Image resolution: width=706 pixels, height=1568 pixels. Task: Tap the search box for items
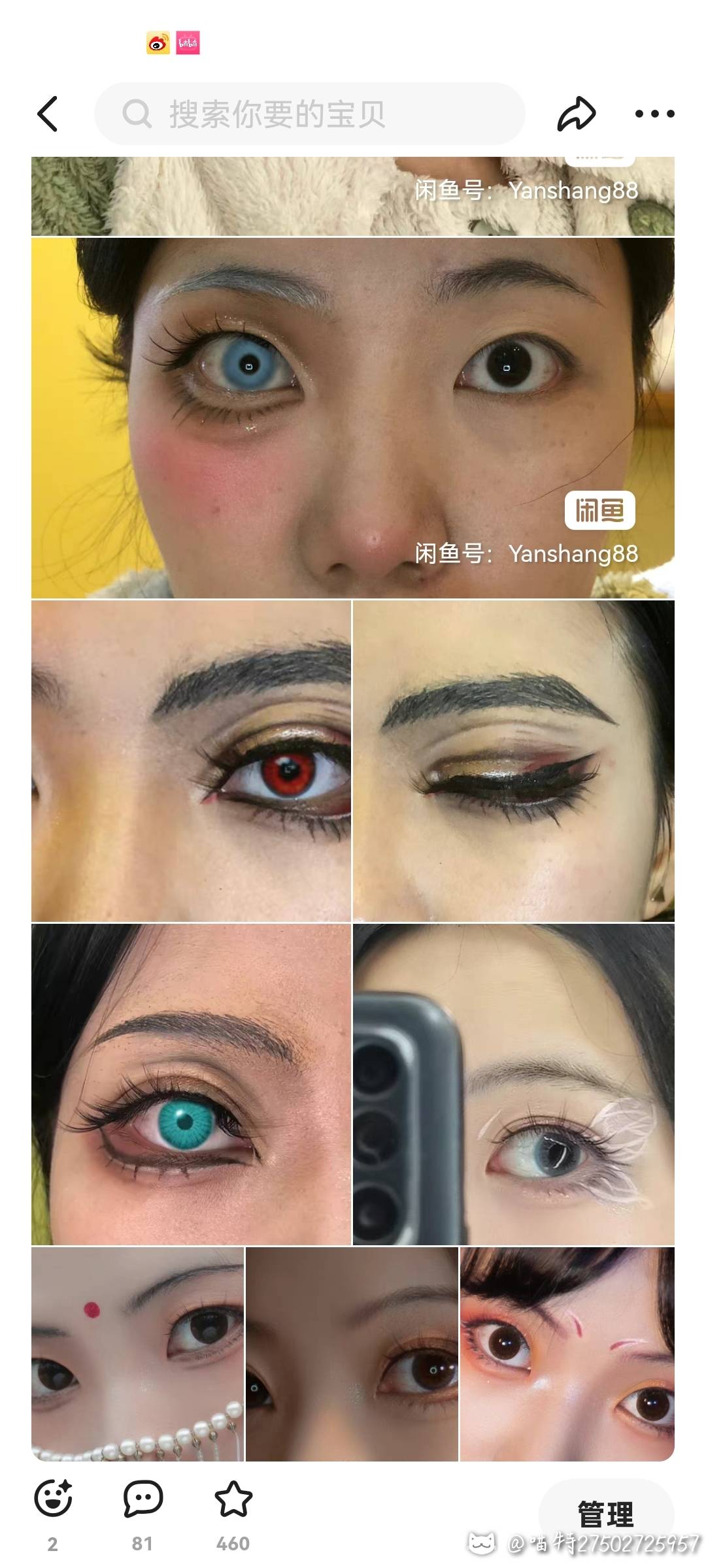click(310, 114)
